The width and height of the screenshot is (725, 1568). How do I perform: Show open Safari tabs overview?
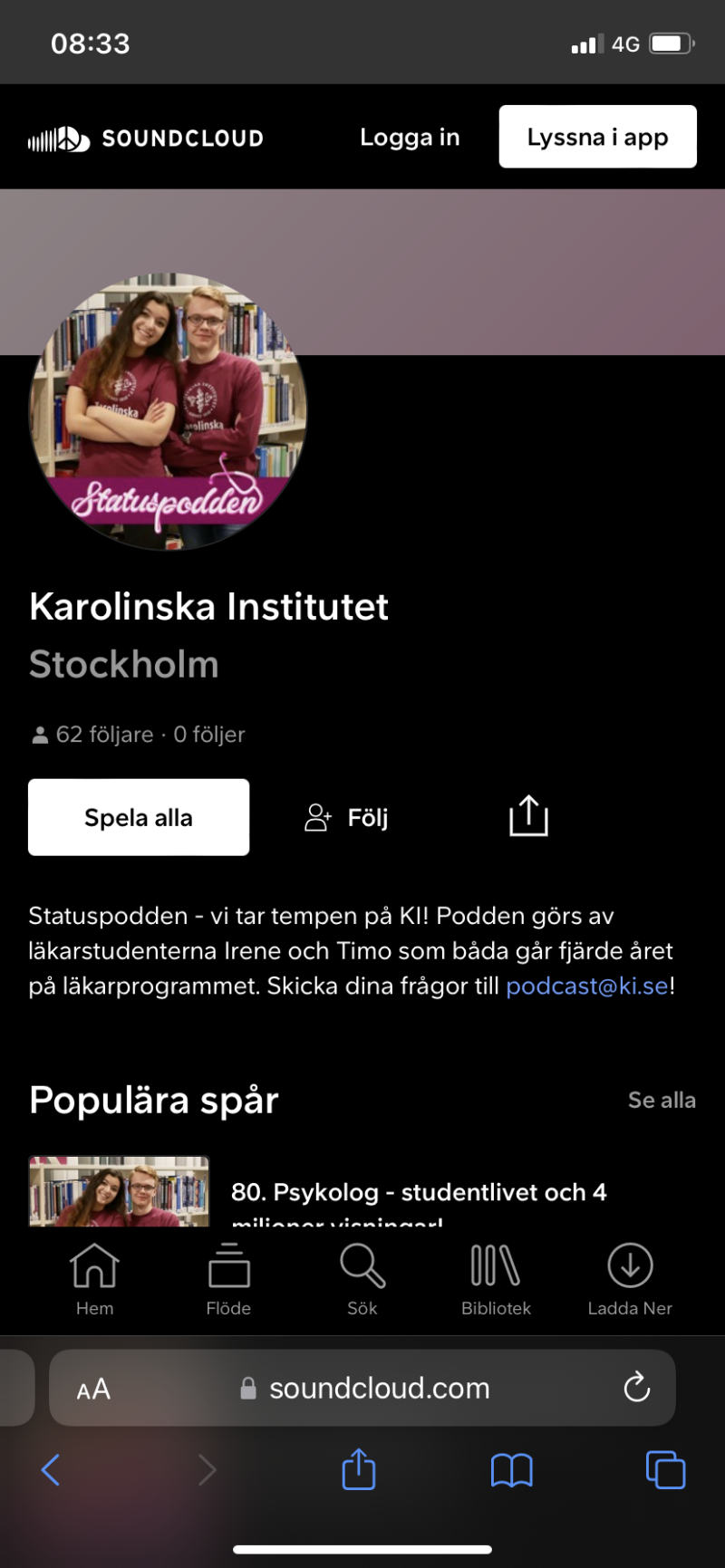(665, 1469)
